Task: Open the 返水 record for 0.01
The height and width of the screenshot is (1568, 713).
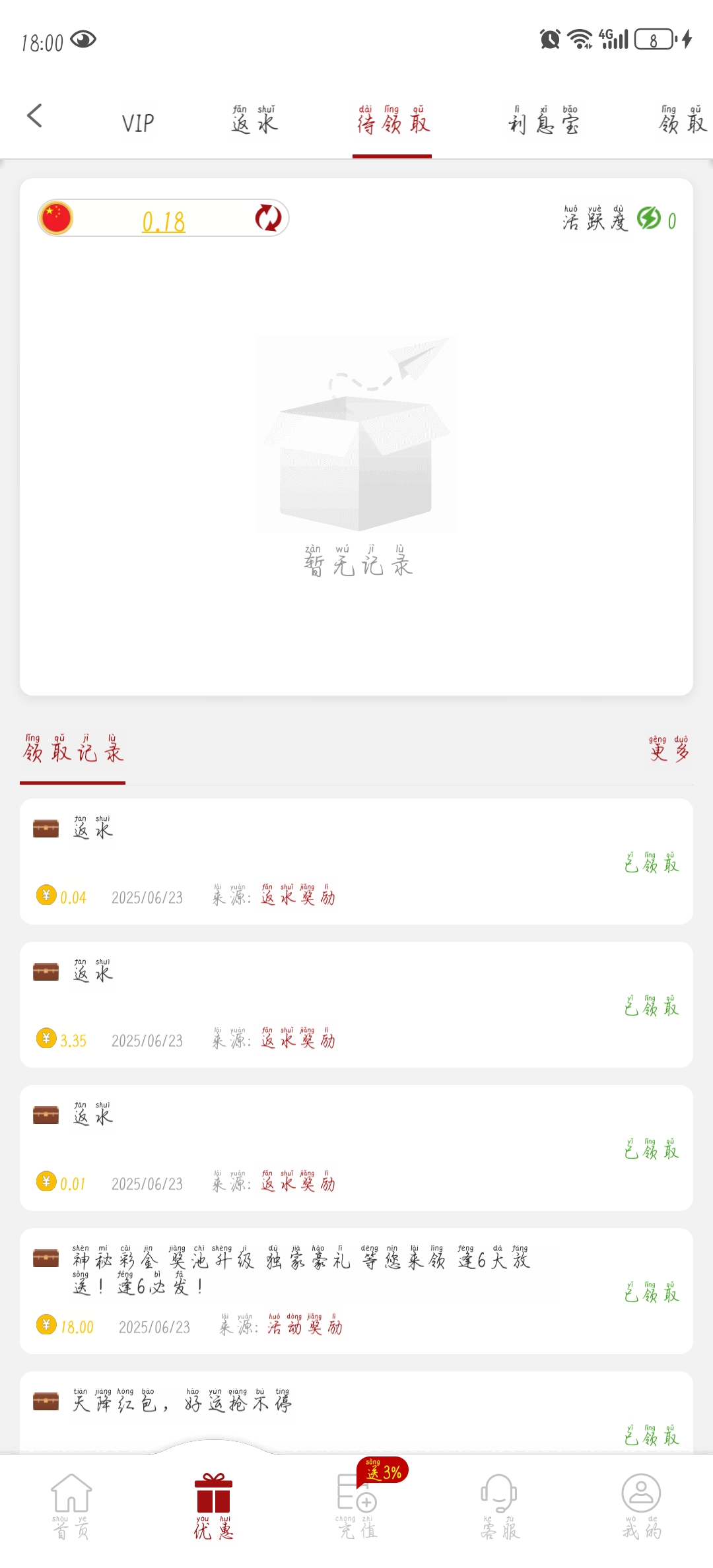Action: pyautogui.click(x=356, y=1148)
